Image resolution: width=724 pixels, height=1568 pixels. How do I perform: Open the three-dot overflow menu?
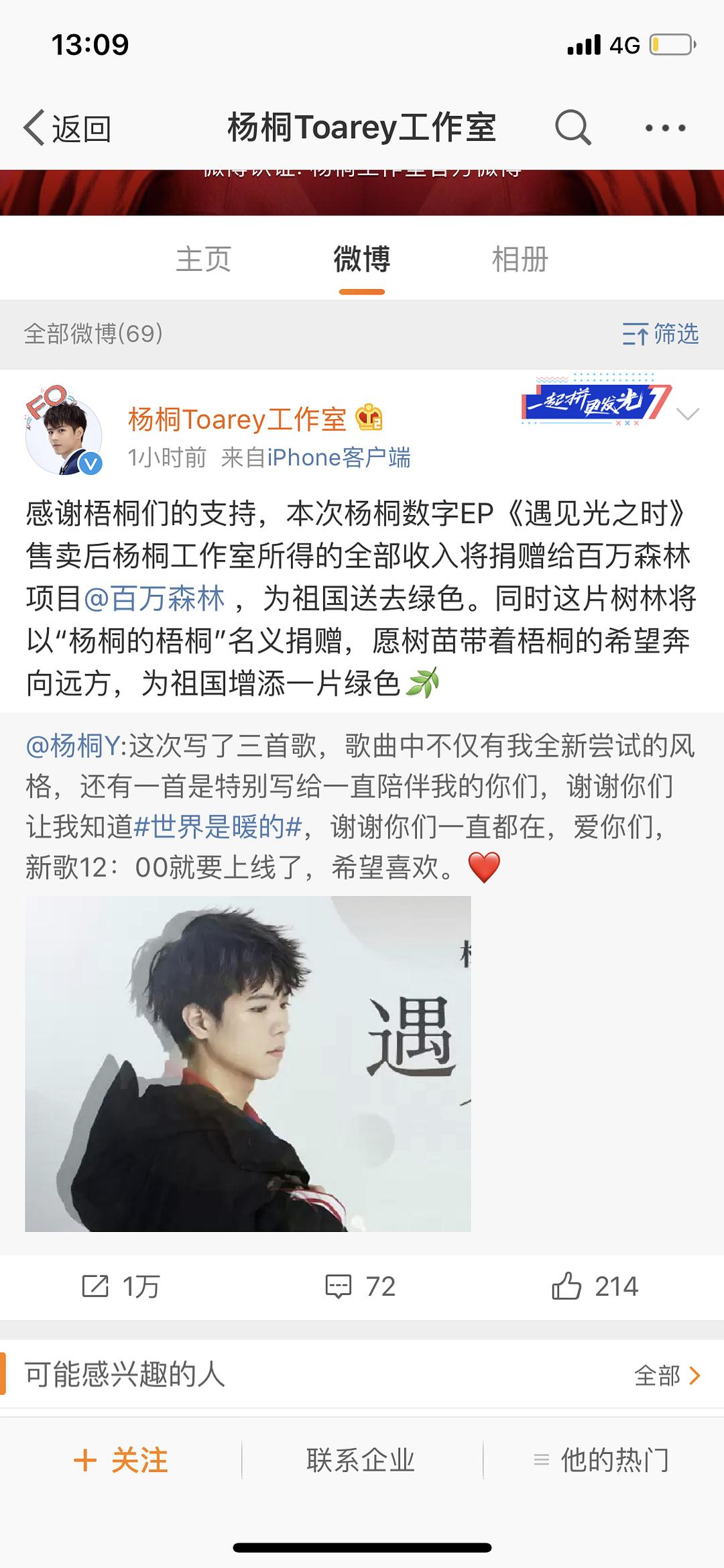[664, 127]
